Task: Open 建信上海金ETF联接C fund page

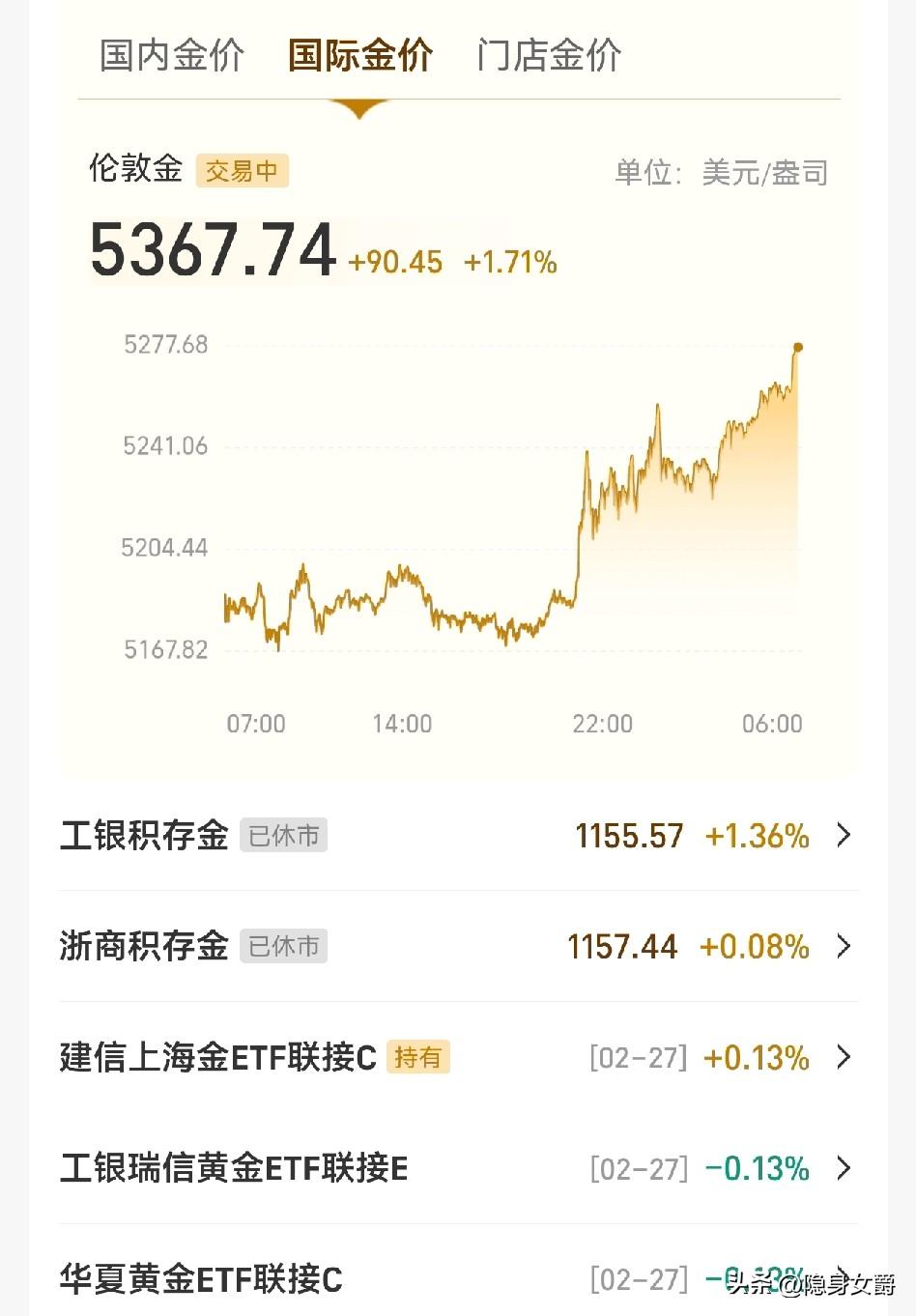Action: [x=222, y=1057]
